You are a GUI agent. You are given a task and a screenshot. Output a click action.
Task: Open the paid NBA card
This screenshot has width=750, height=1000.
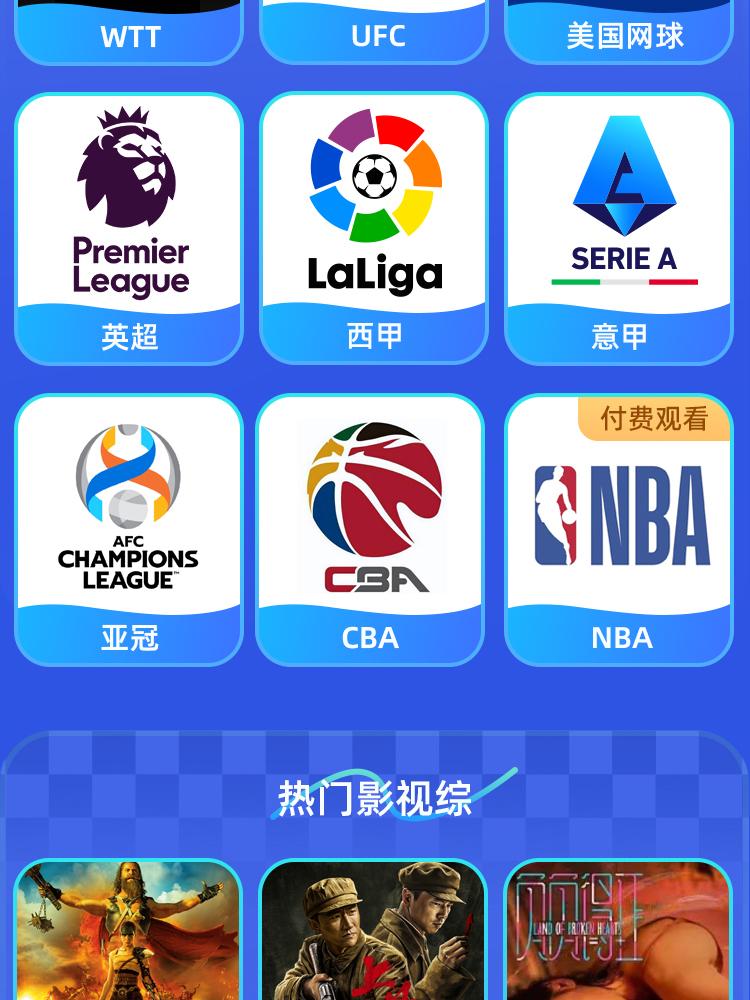[x=619, y=529]
